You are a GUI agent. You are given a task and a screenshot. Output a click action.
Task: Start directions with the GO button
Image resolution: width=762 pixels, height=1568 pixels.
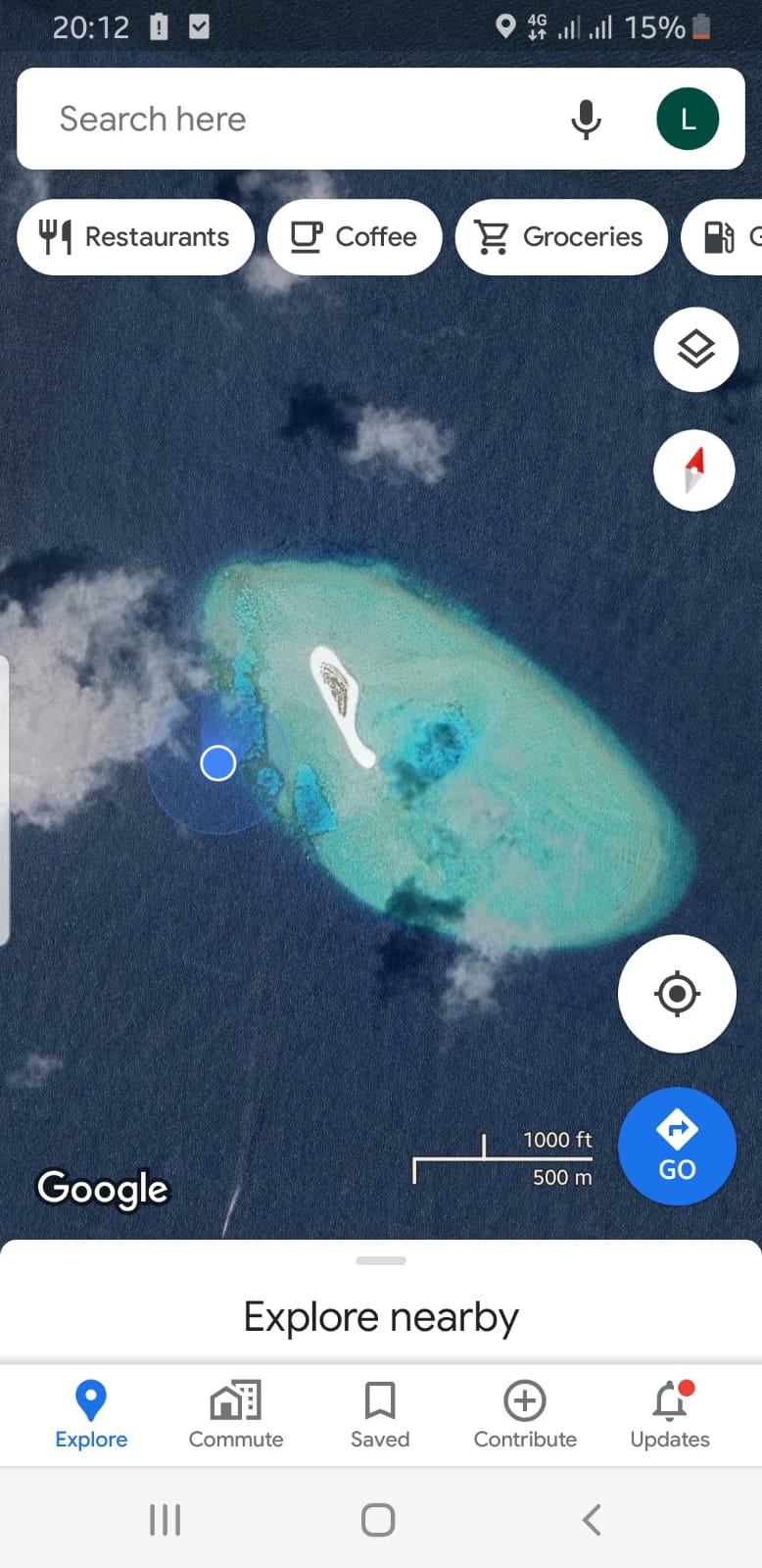pyautogui.click(x=677, y=1147)
